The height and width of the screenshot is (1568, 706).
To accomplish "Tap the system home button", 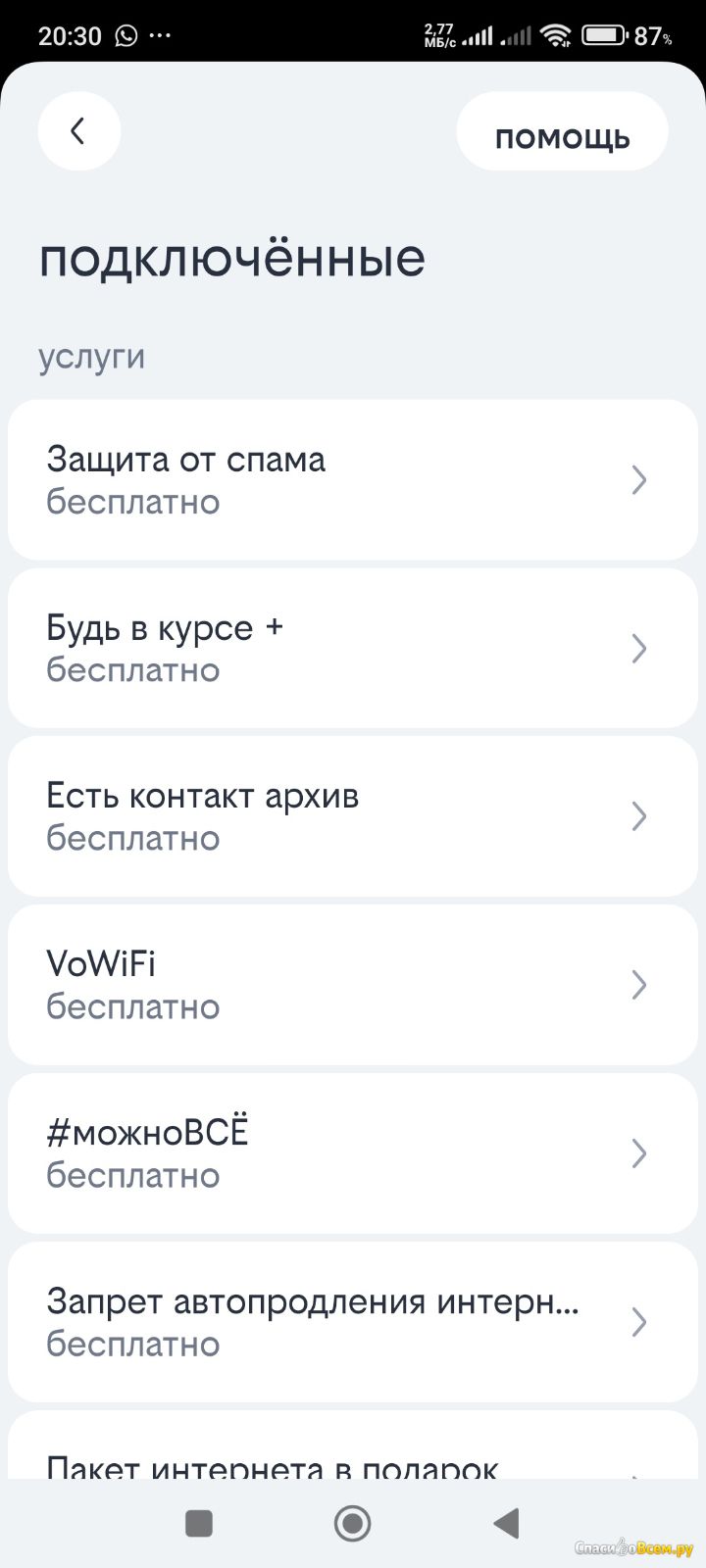I will (x=352, y=1523).
